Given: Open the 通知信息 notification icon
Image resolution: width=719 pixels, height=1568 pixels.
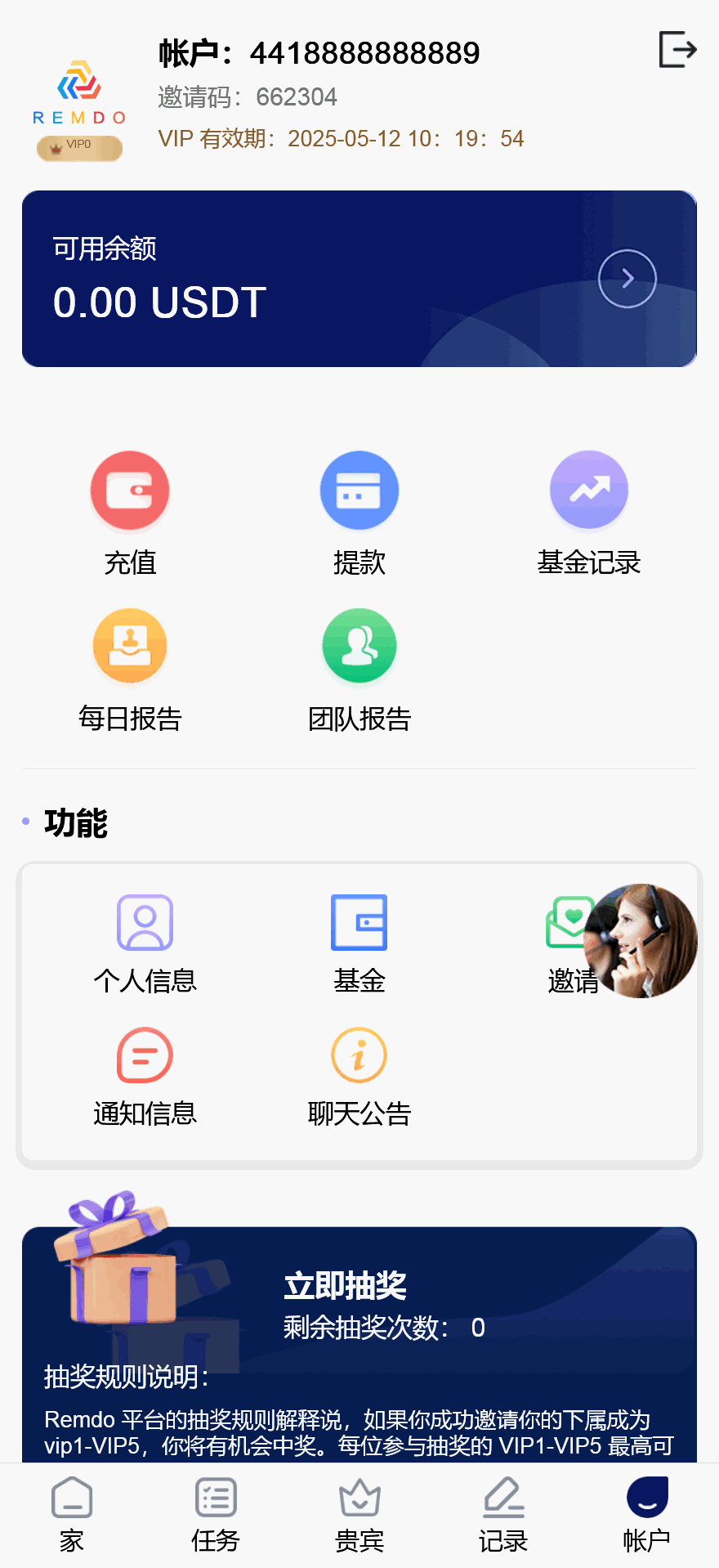Looking at the screenshot, I should pos(145,1055).
